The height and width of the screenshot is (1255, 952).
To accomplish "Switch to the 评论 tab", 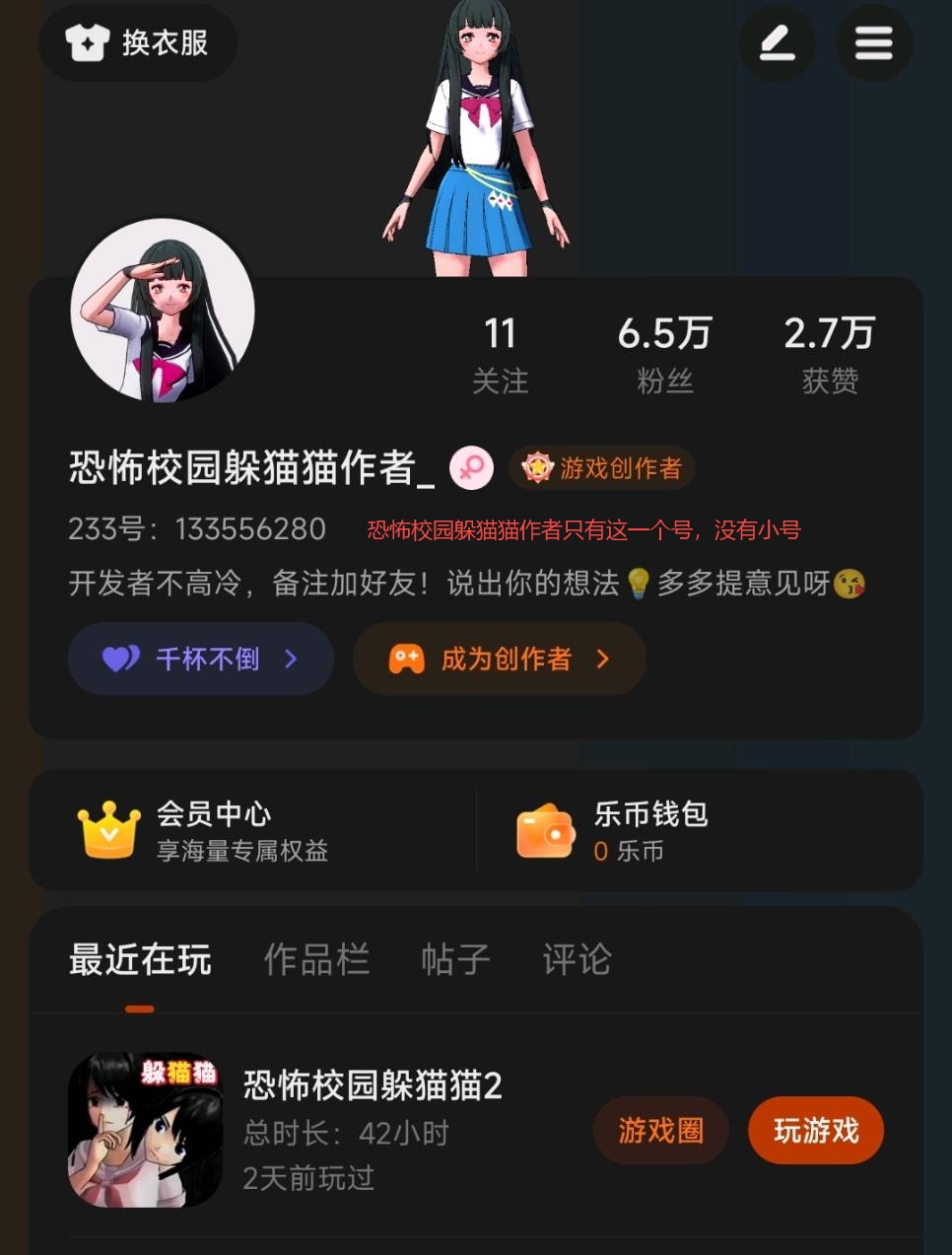I will click(578, 959).
